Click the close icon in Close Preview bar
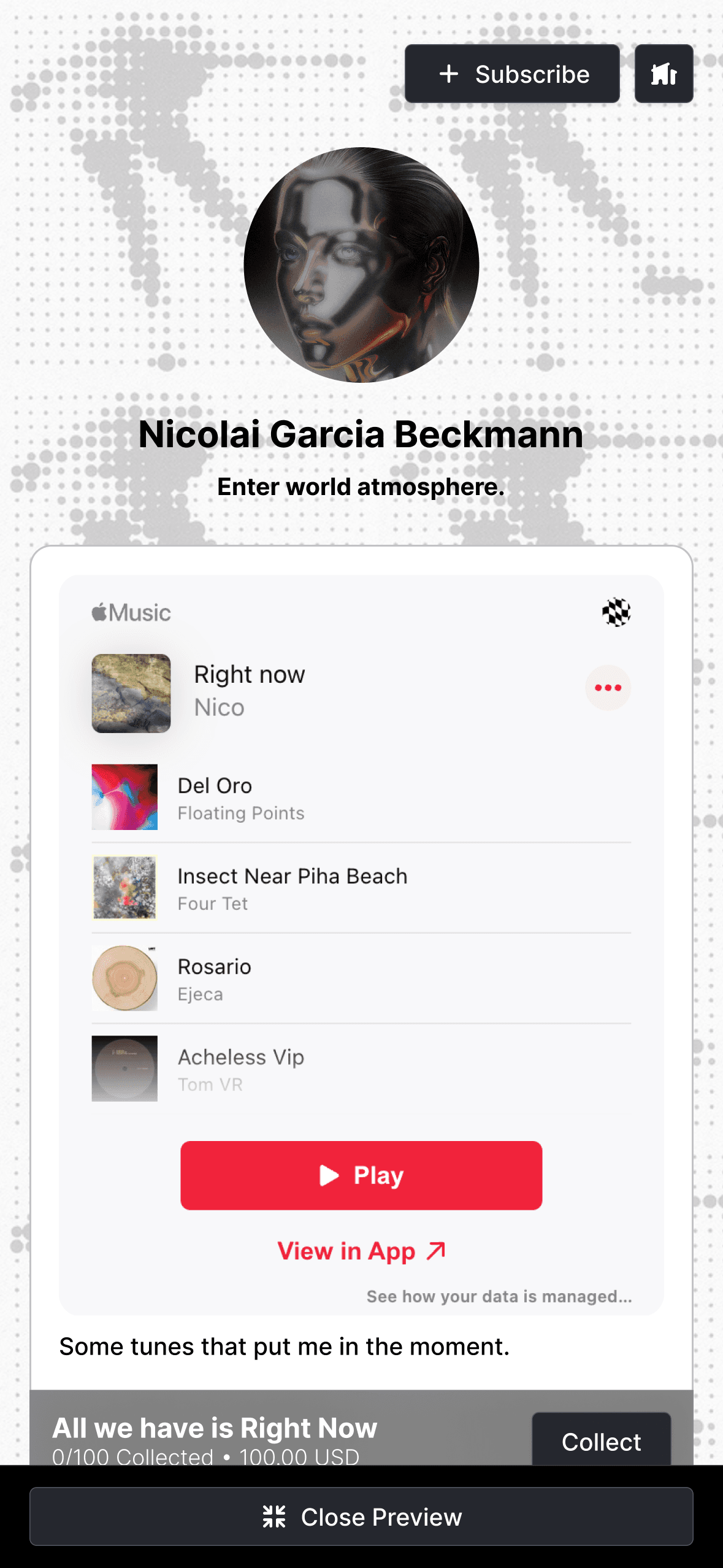 [275, 1516]
